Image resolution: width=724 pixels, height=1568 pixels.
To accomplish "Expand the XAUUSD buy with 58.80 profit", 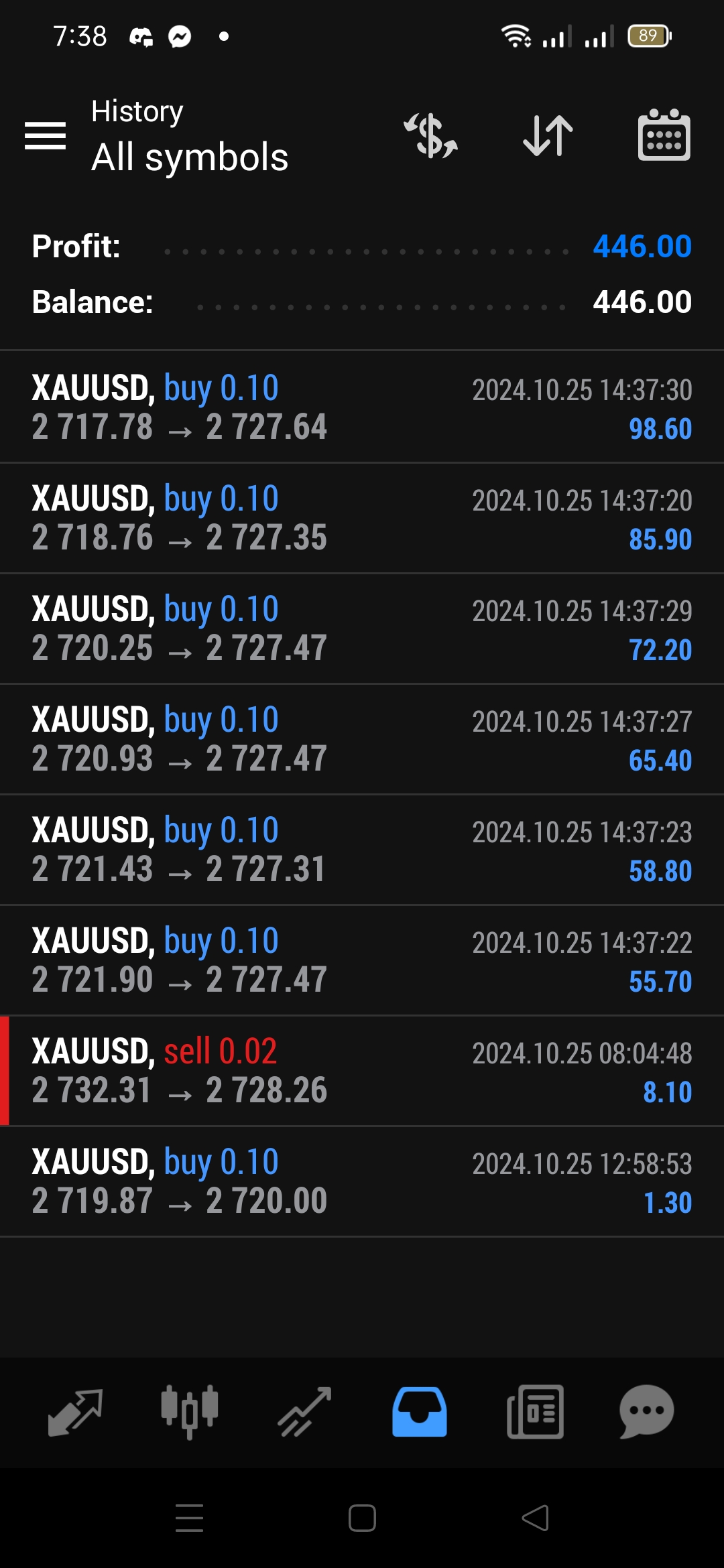I will click(x=362, y=850).
